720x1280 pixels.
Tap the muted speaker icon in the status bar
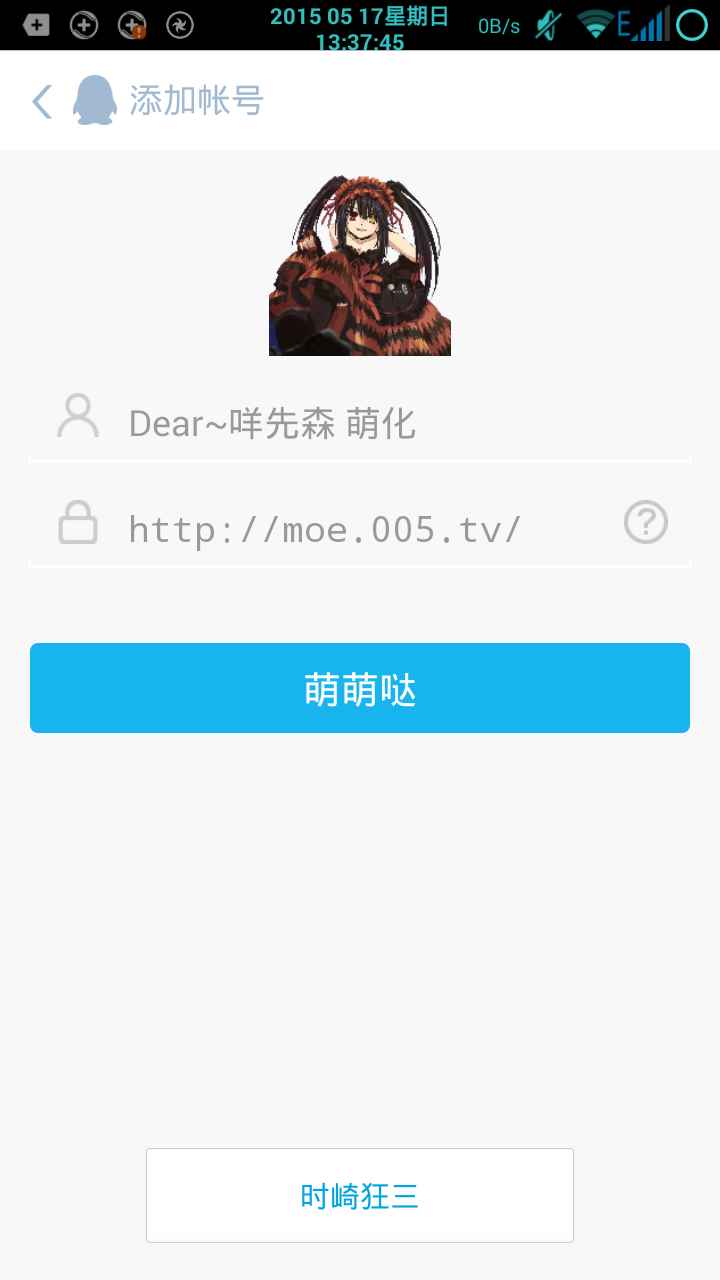coord(548,24)
